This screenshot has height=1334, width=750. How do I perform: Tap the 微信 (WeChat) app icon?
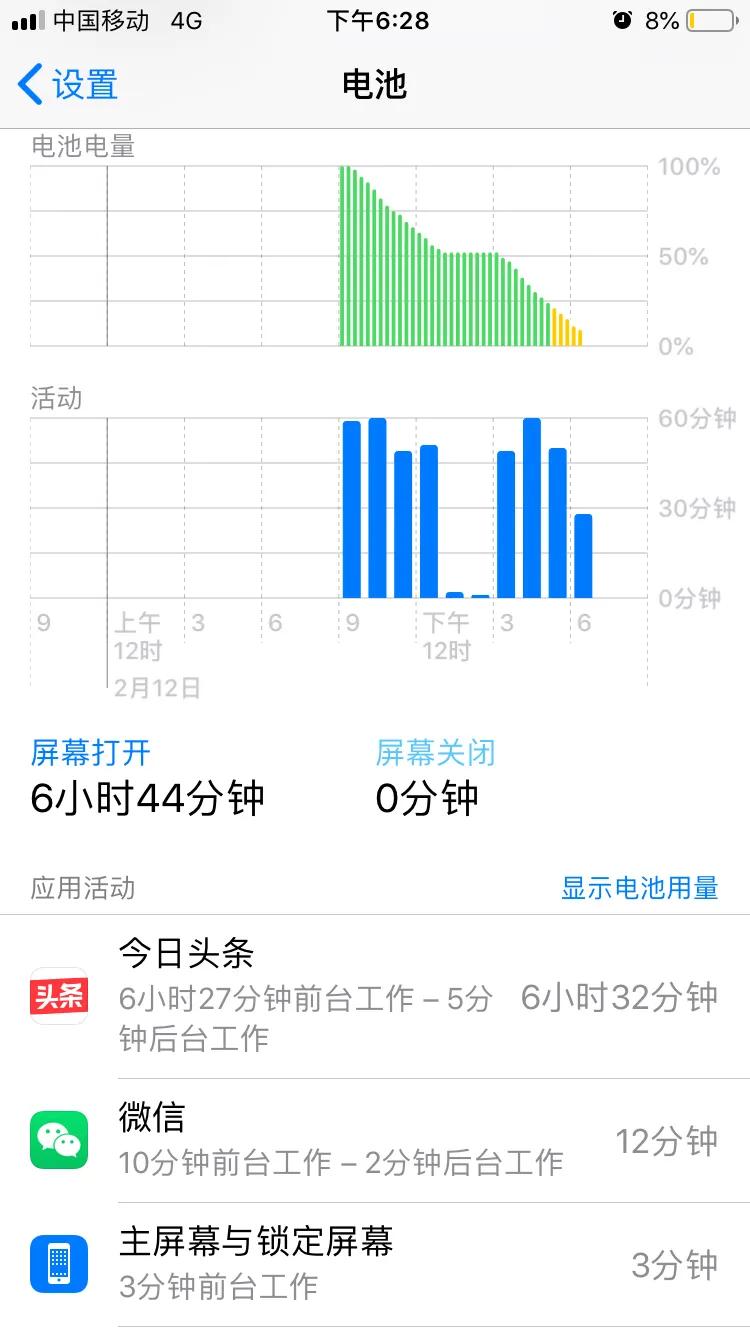[x=58, y=1140]
